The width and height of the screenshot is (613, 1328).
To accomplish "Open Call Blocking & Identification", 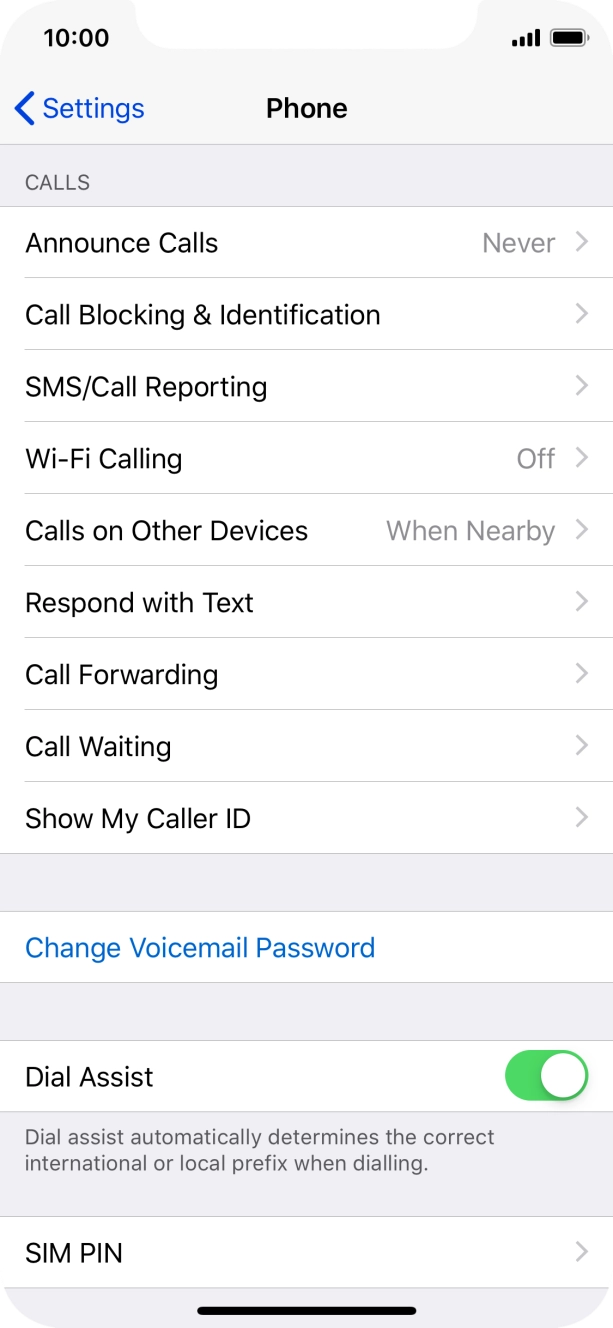I will click(x=306, y=315).
